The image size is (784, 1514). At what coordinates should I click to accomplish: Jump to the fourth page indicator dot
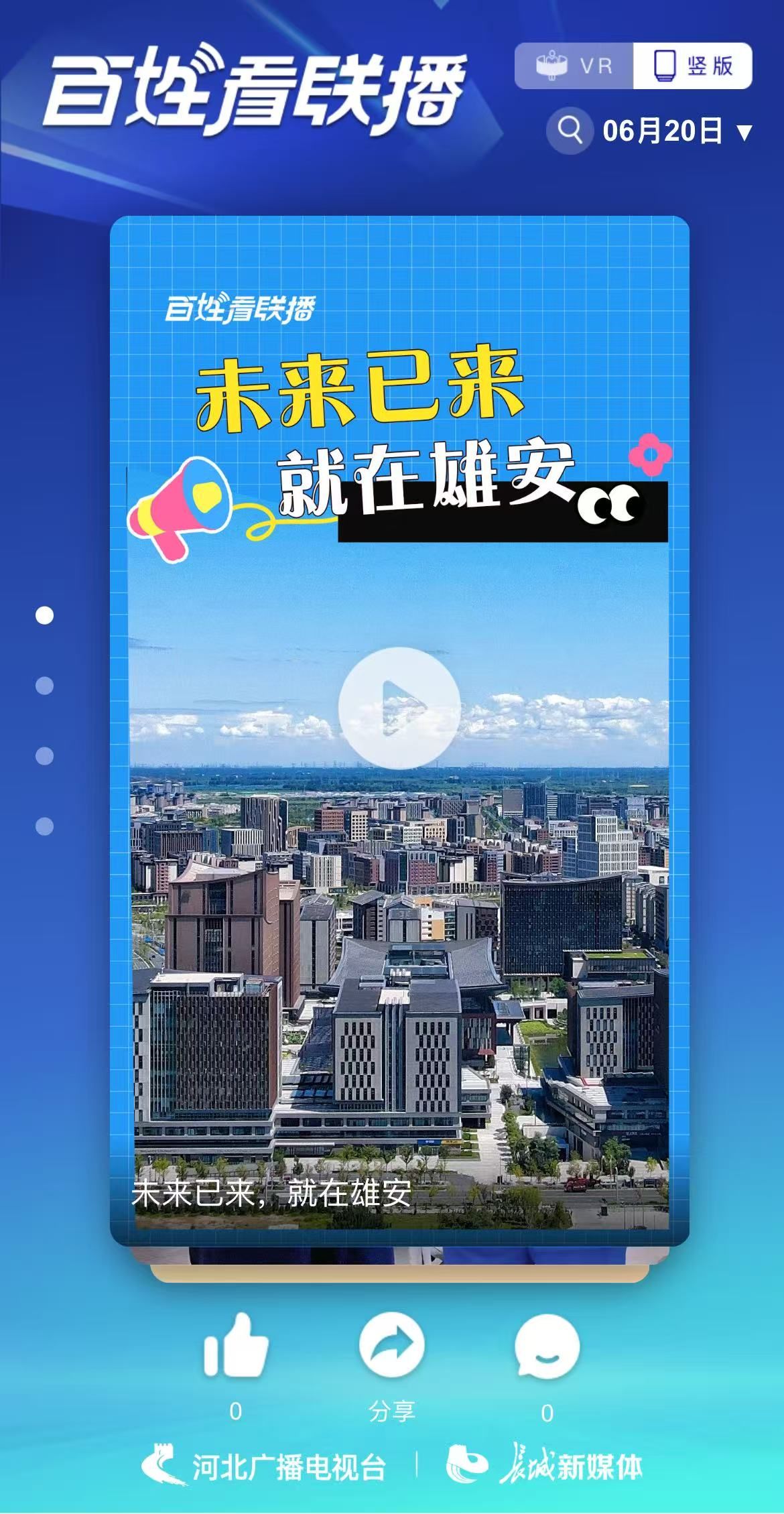click(x=44, y=826)
